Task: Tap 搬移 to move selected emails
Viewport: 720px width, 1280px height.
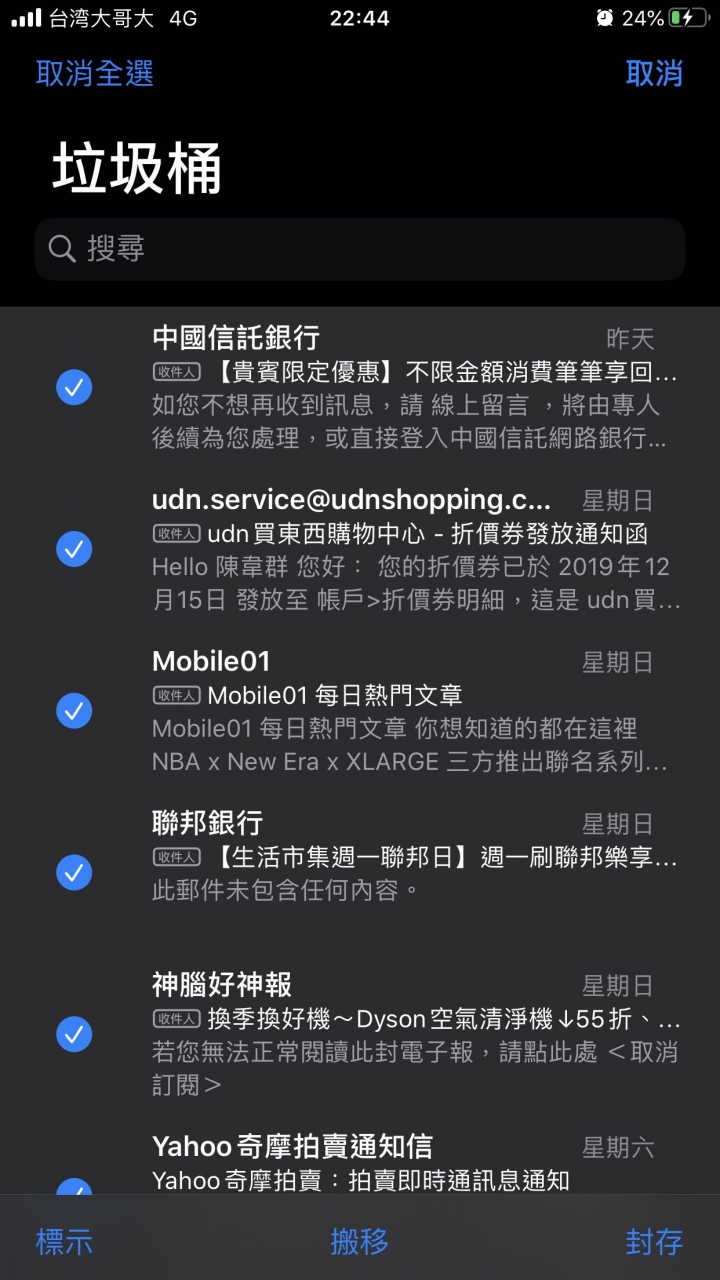Action: [x=360, y=1242]
